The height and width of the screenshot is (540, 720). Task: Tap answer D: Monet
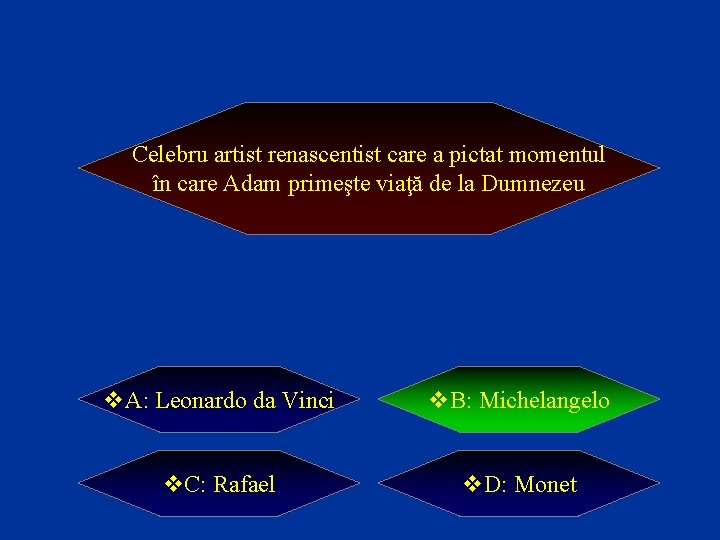coord(519,484)
